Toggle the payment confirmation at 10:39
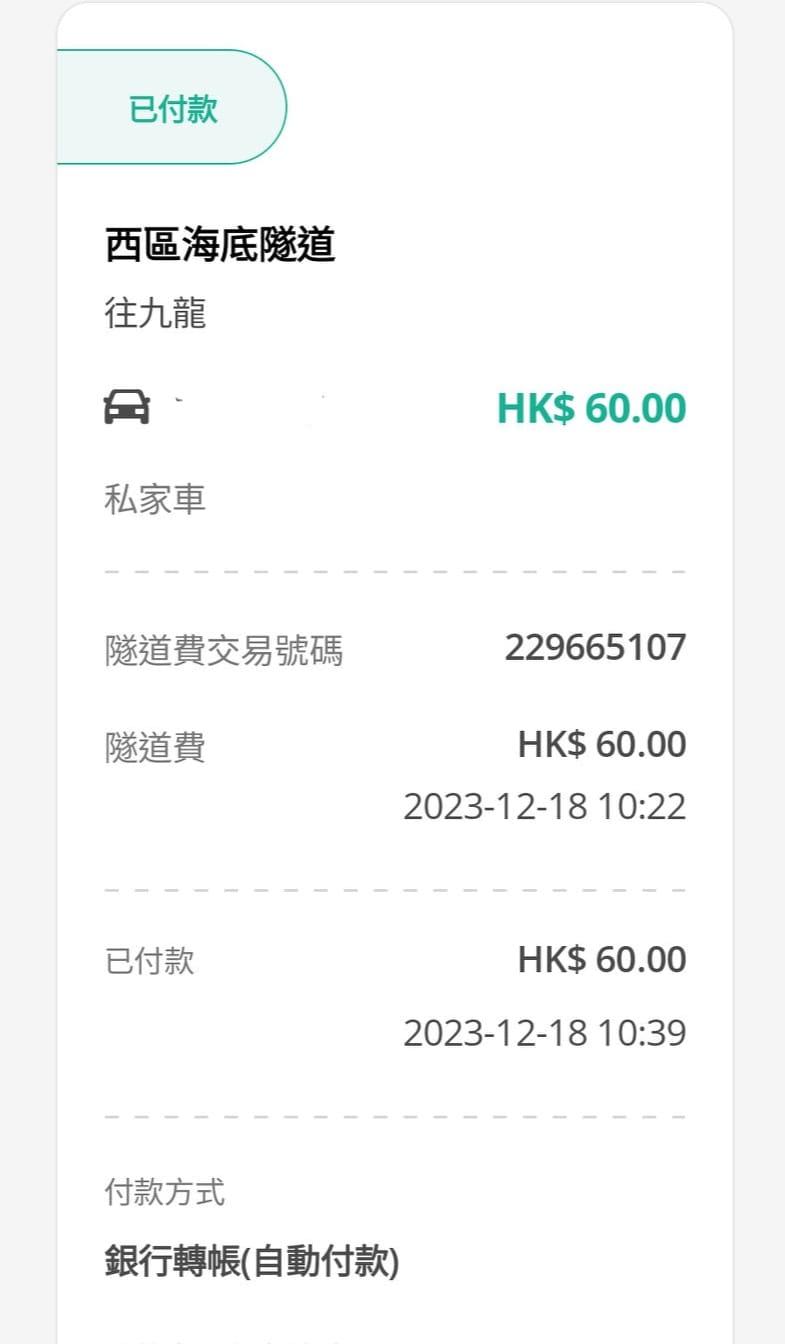Viewport: 785px width, 1344px height. point(545,1031)
